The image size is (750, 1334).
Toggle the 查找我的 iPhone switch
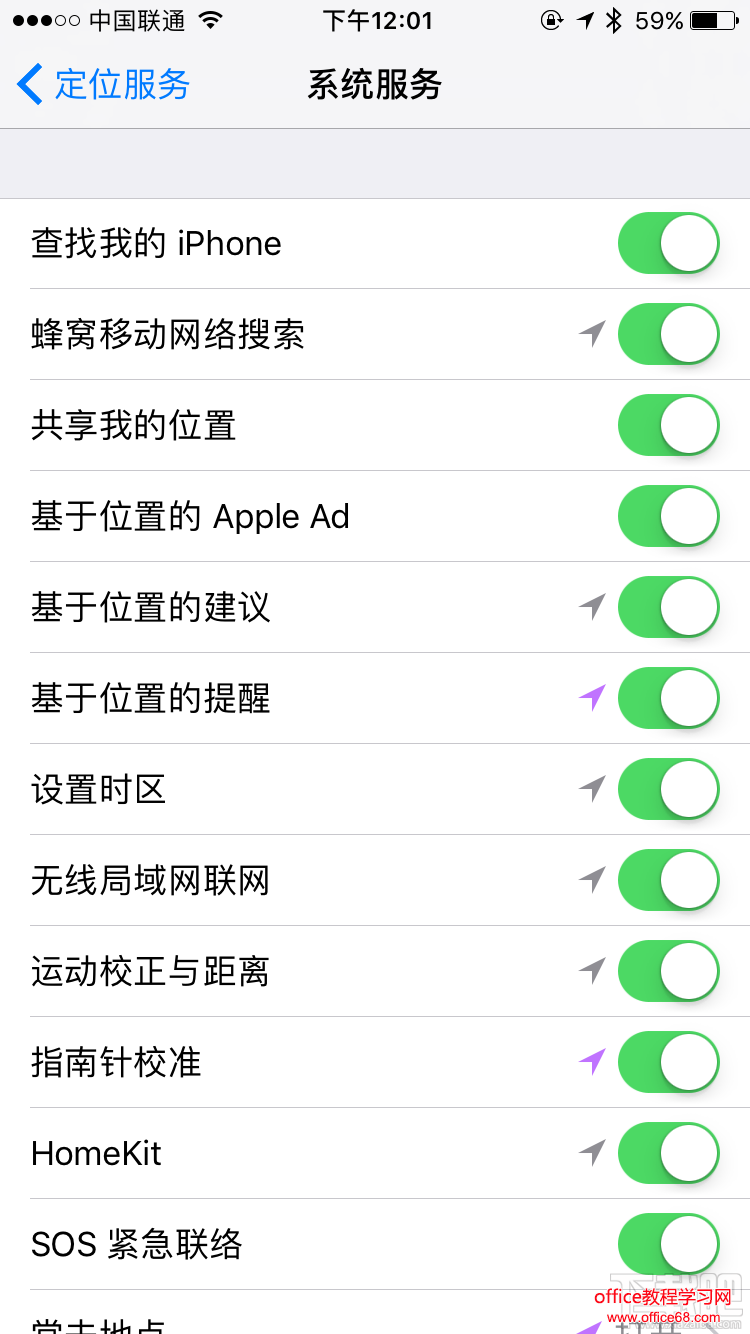click(668, 243)
